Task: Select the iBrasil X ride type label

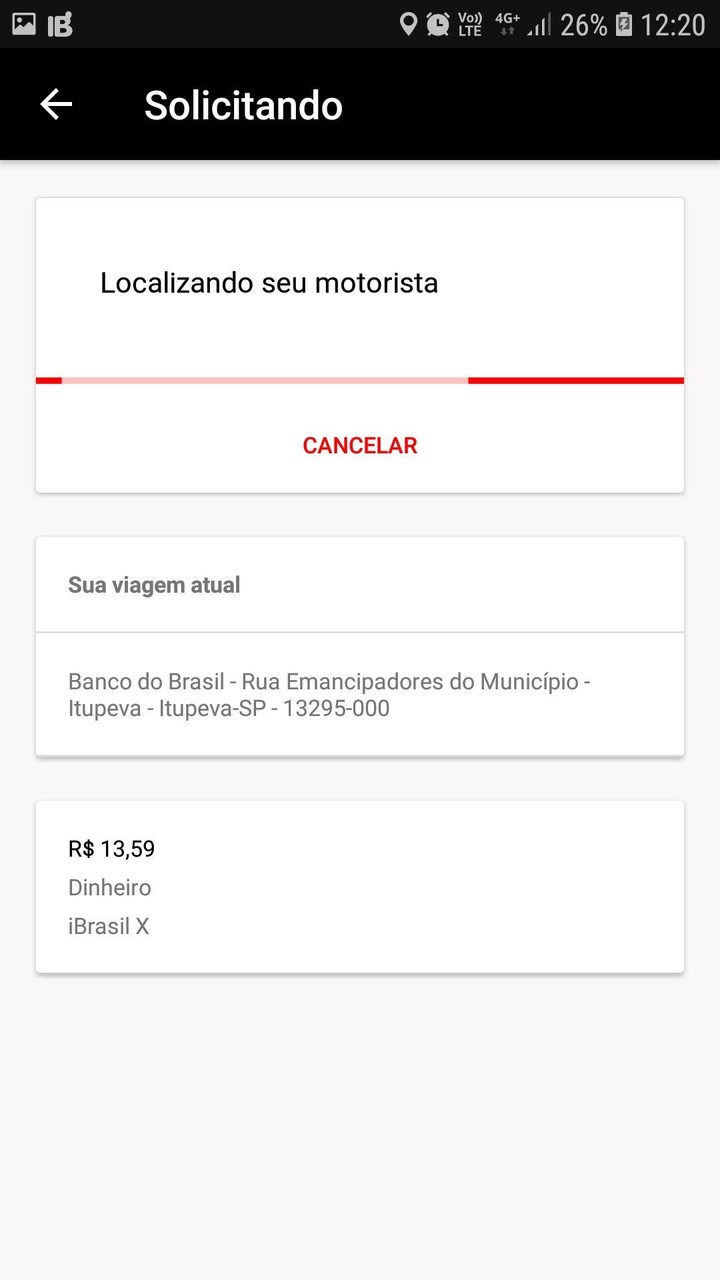Action: [108, 926]
